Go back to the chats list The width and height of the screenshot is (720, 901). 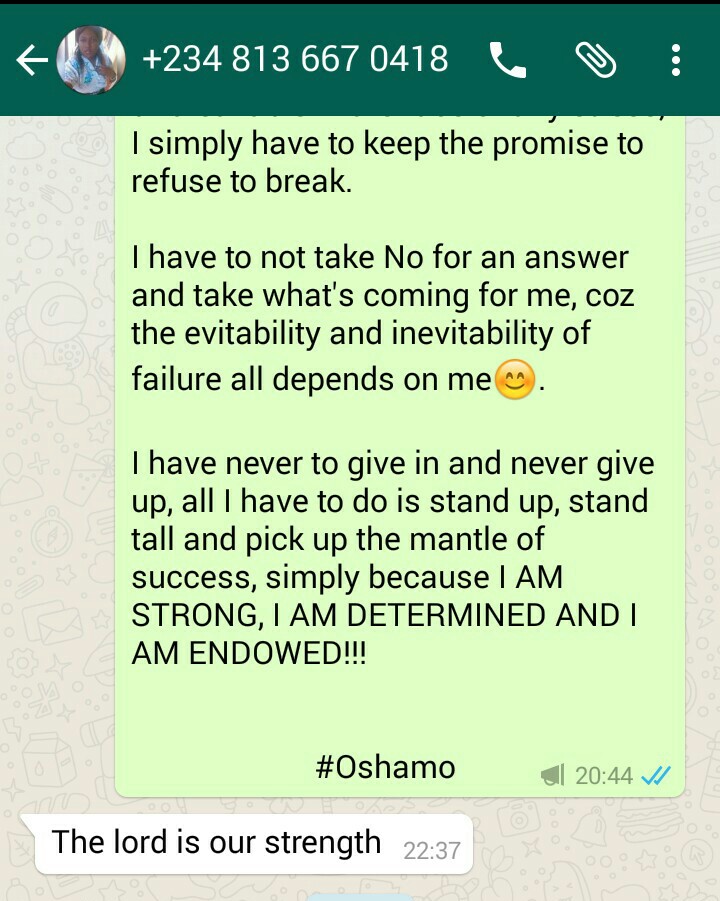click(x=32, y=61)
